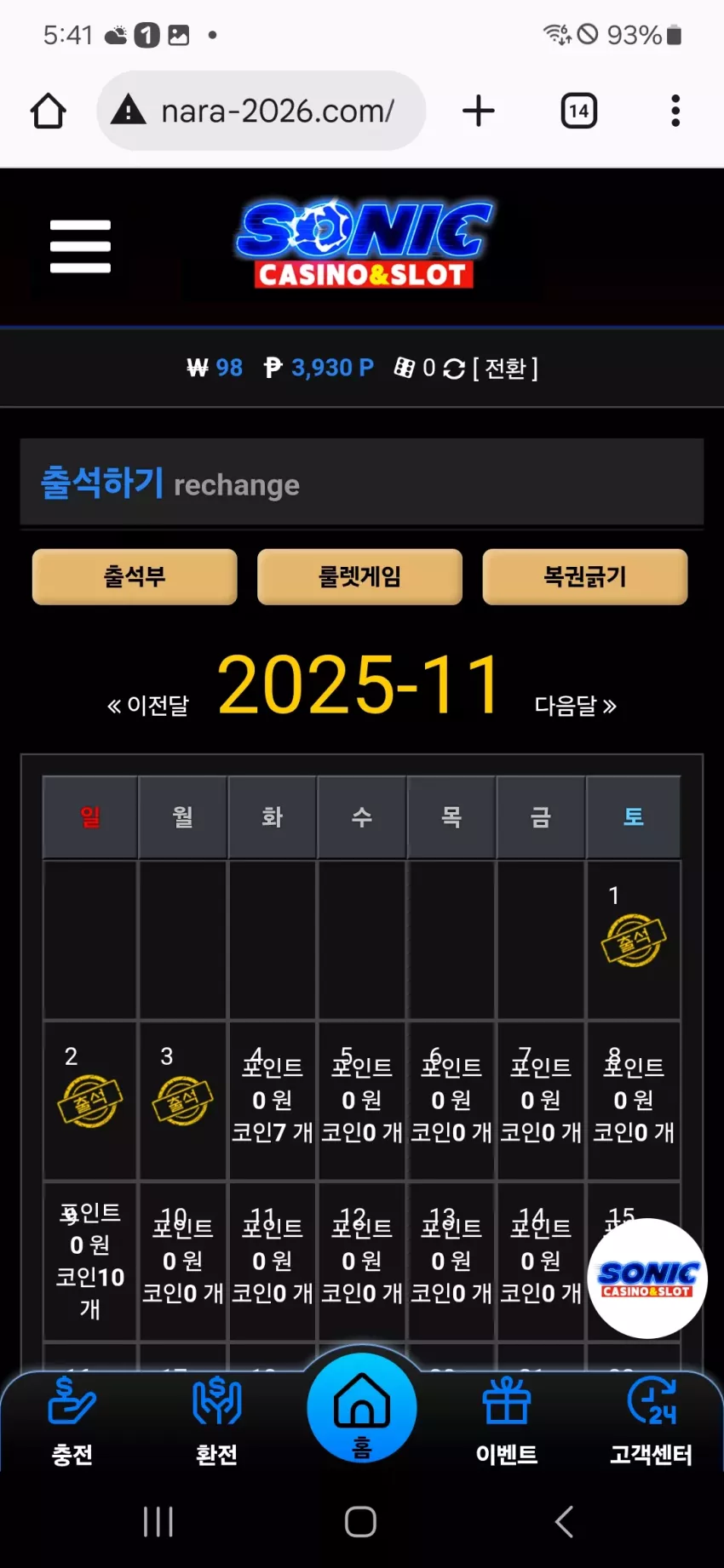Edit the nara-2026.com address bar
Viewport: 724px width, 1568px height.
[x=261, y=111]
